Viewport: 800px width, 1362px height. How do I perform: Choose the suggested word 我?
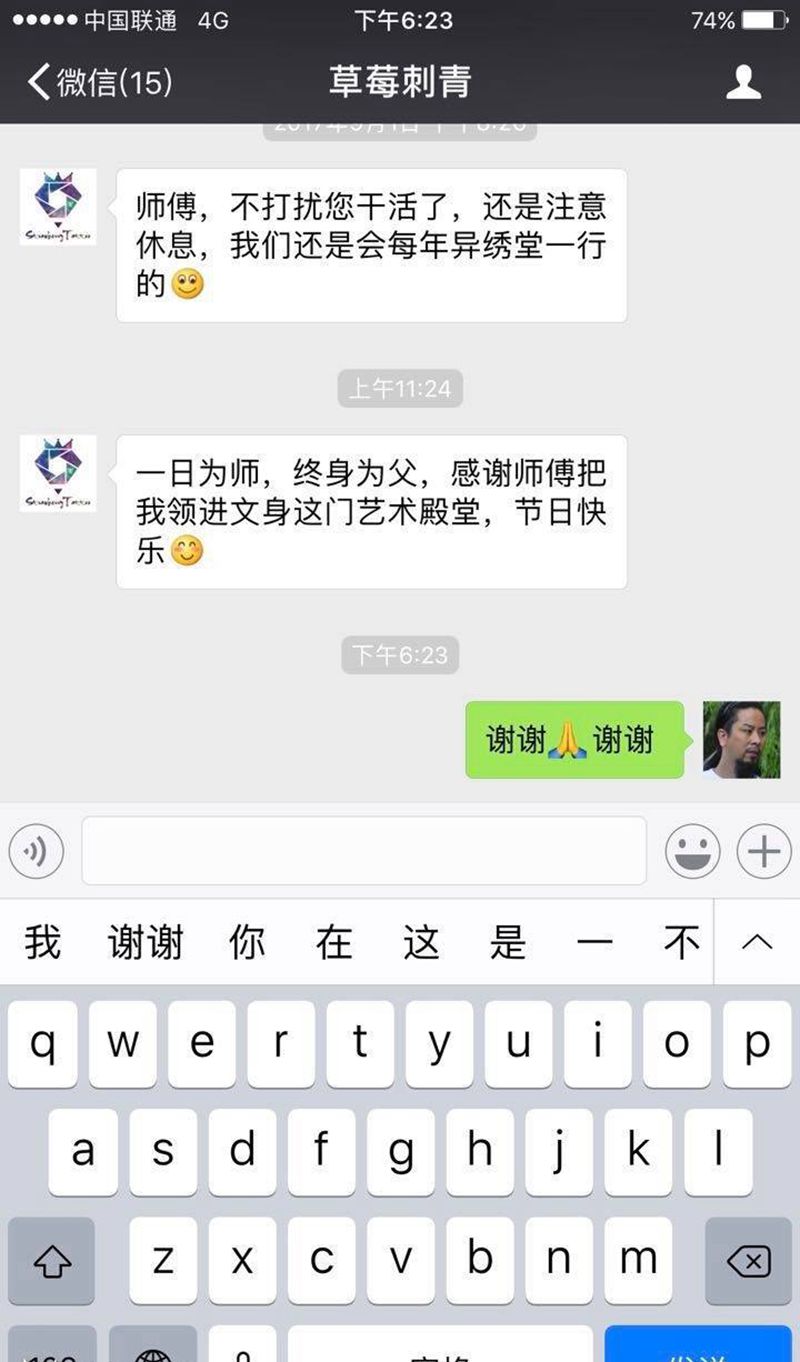43,942
